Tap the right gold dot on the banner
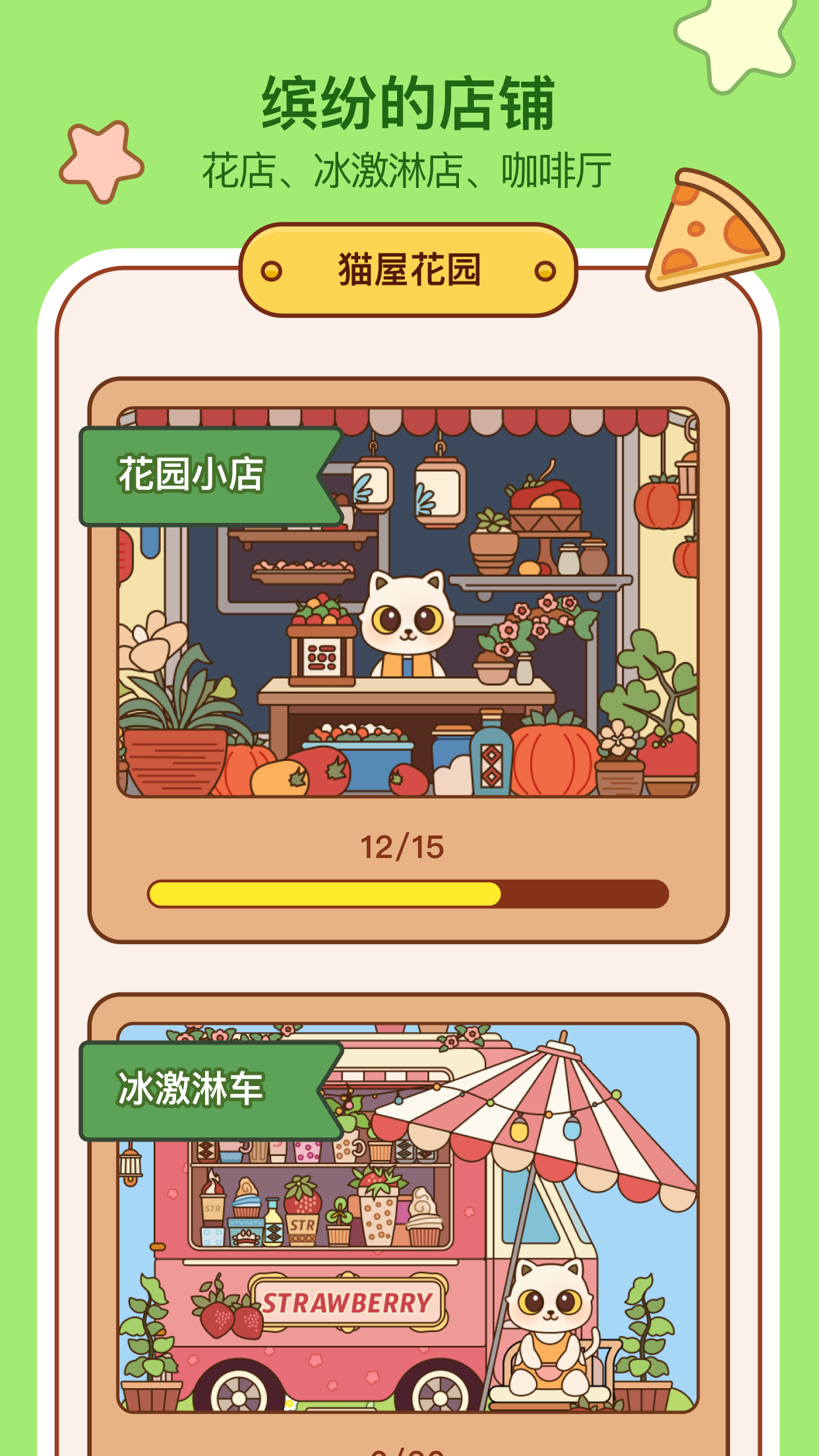 click(544, 270)
